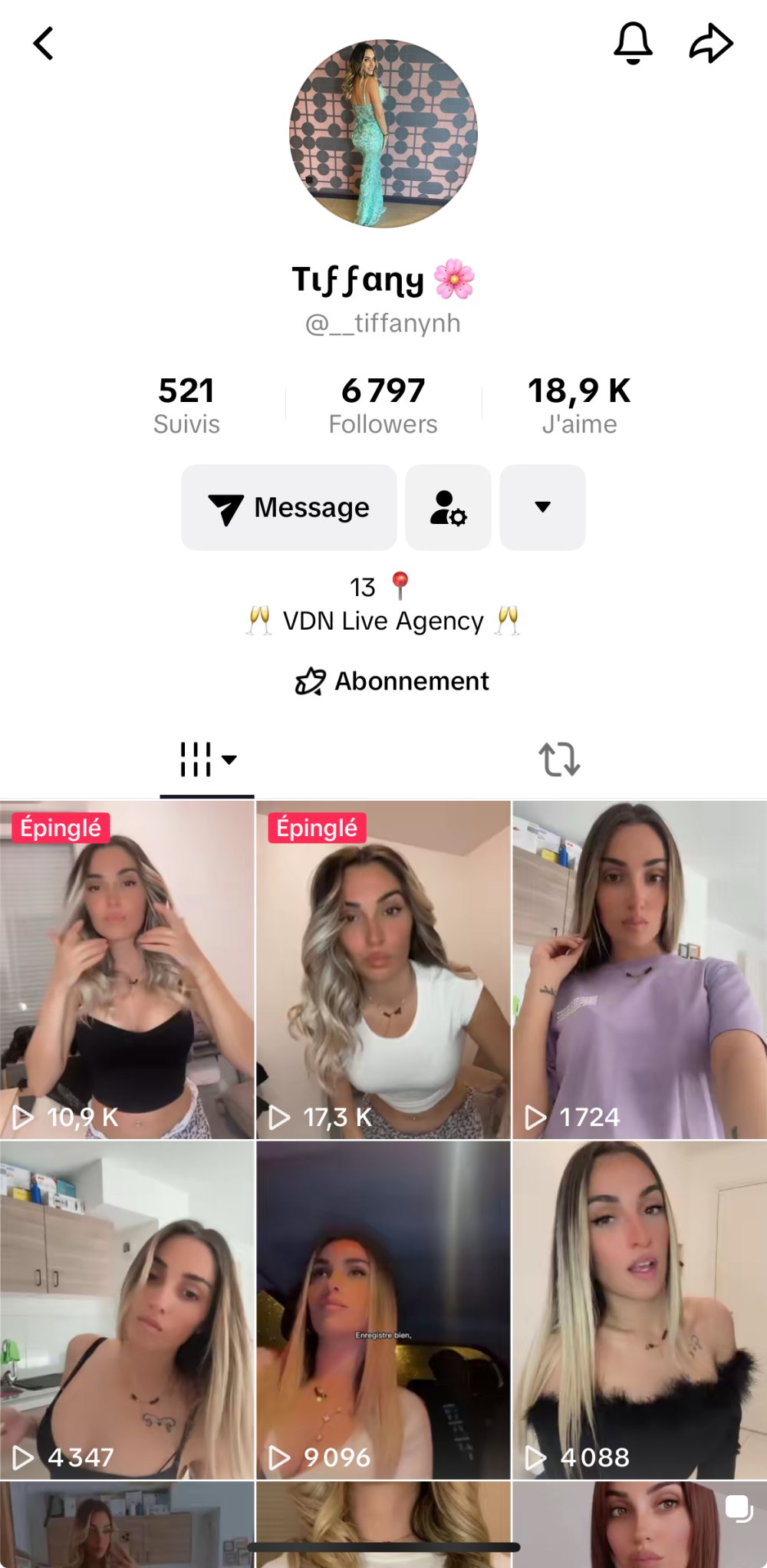Play the video with 1724 views

pos(639,970)
